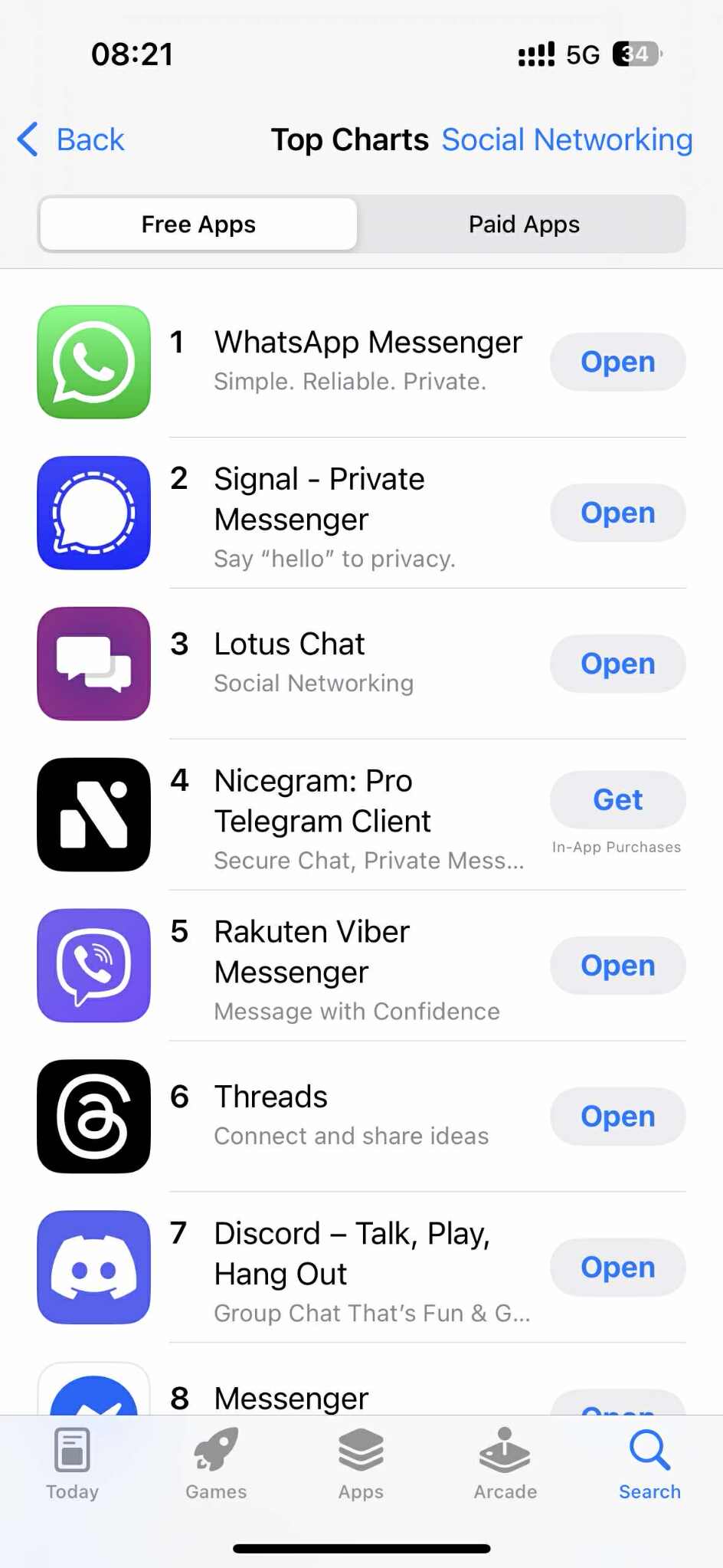The height and width of the screenshot is (1568, 723).
Task: Tap Get next to Nicegram
Action: [617, 799]
